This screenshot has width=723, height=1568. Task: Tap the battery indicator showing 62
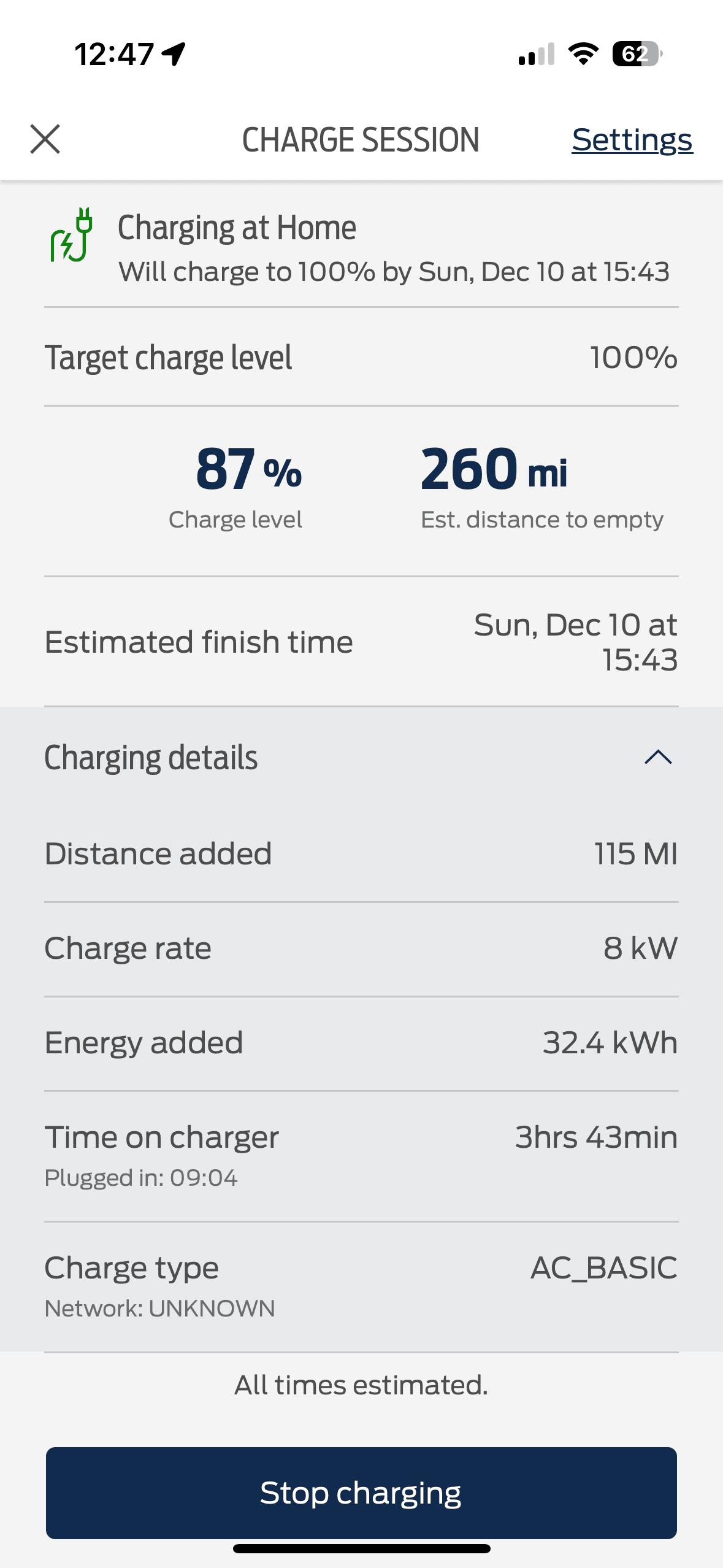pos(635,54)
